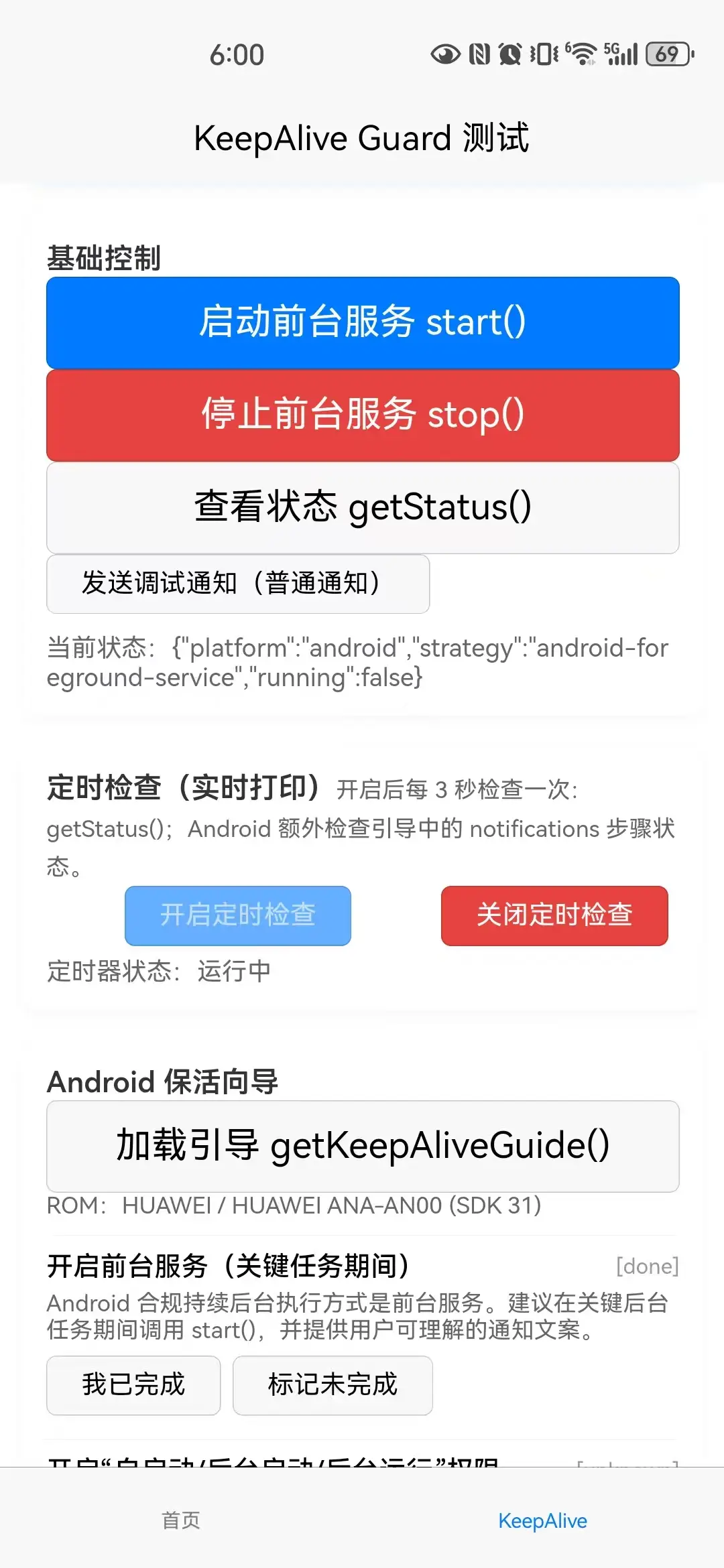Select the KeepAlive tab
Viewport: 724px width, 1568px height.
(542, 1520)
